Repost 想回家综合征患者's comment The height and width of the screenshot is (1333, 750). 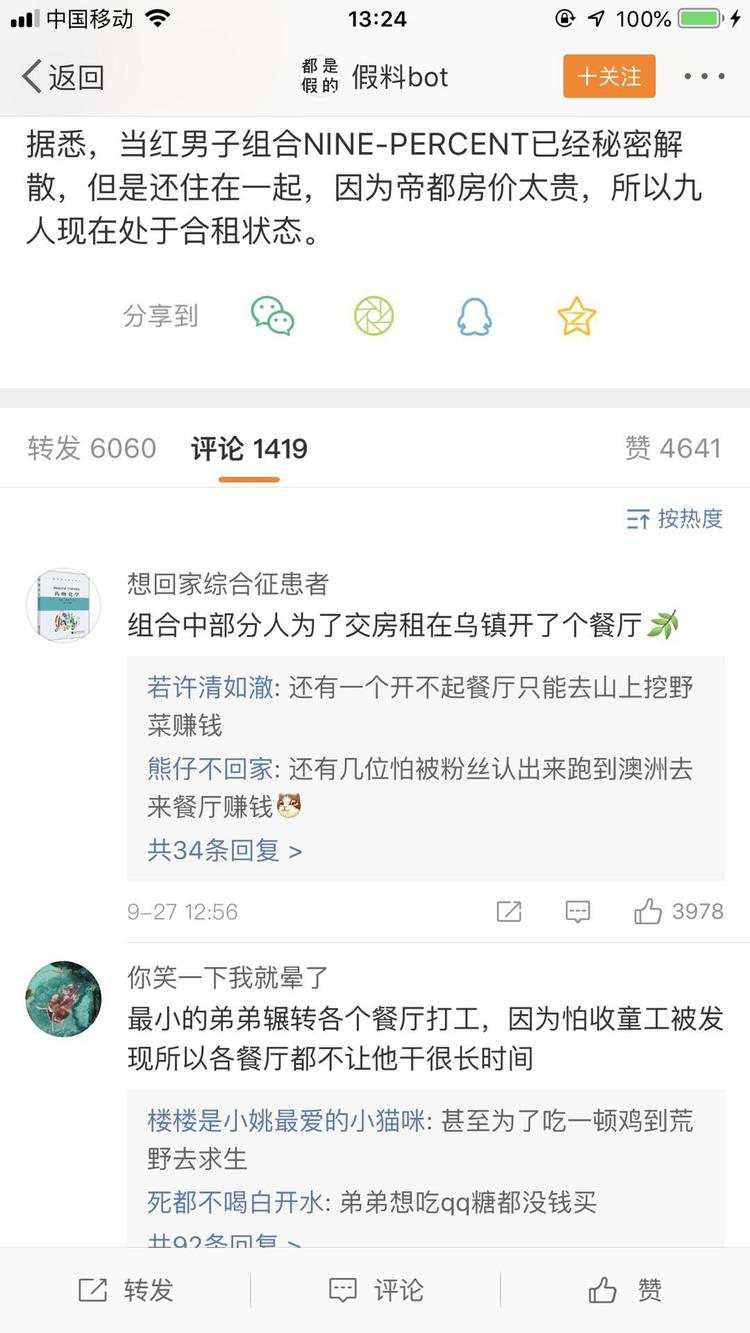(x=509, y=911)
